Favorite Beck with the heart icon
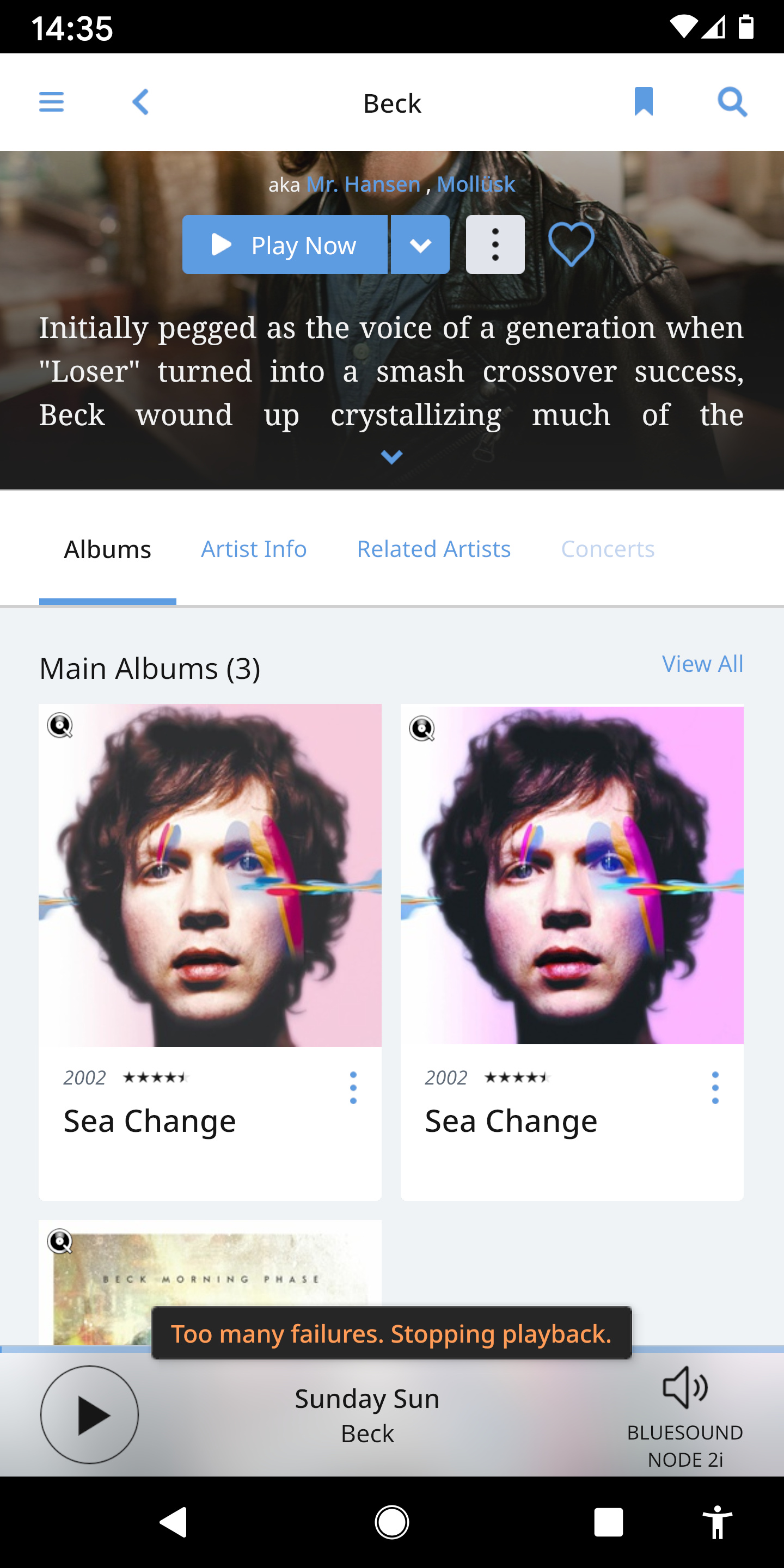784x1568 pixels. pos(571,244)
